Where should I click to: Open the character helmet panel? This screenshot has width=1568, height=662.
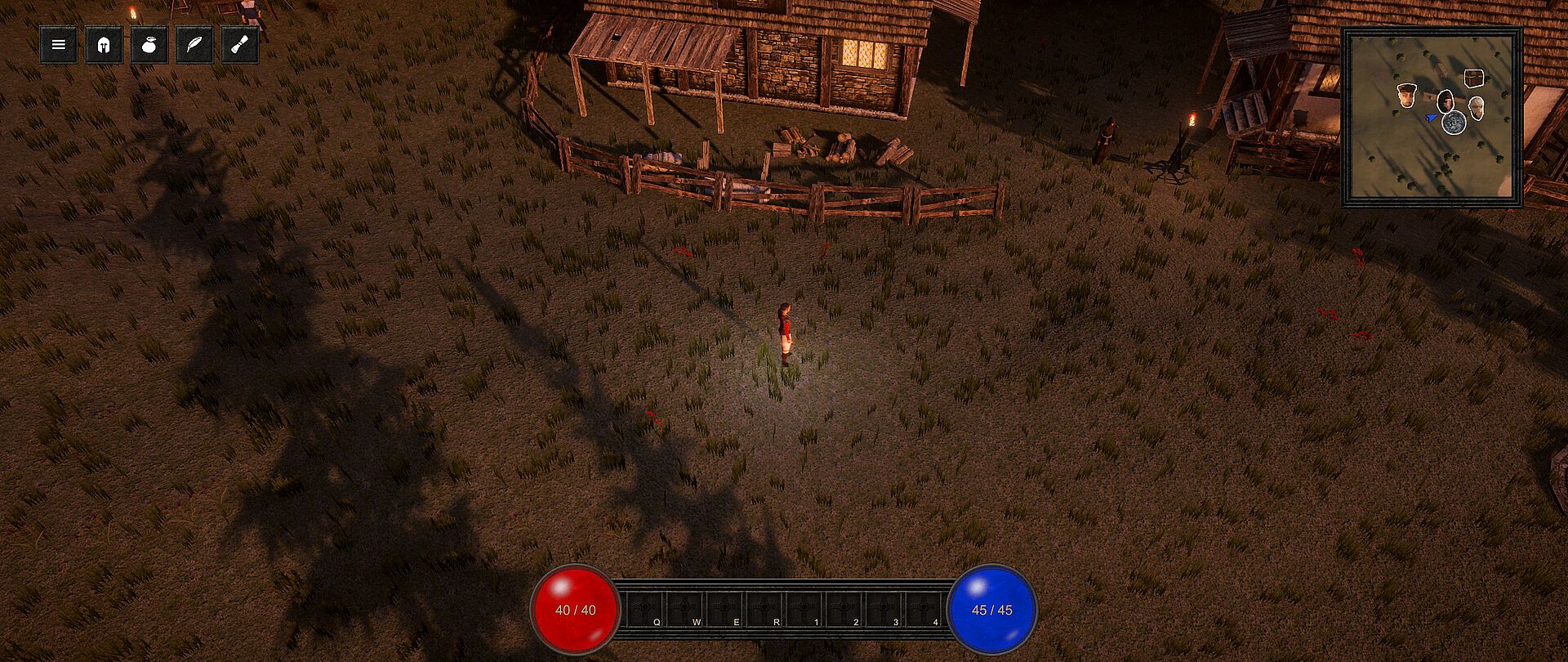pyautogui.click(x=104, y=45)
